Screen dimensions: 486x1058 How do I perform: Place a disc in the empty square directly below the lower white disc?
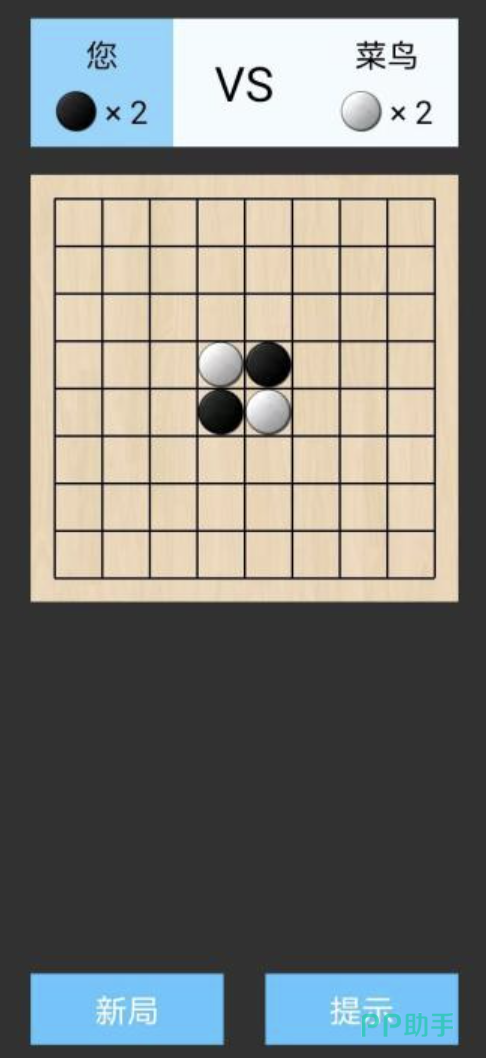[269, 460]
